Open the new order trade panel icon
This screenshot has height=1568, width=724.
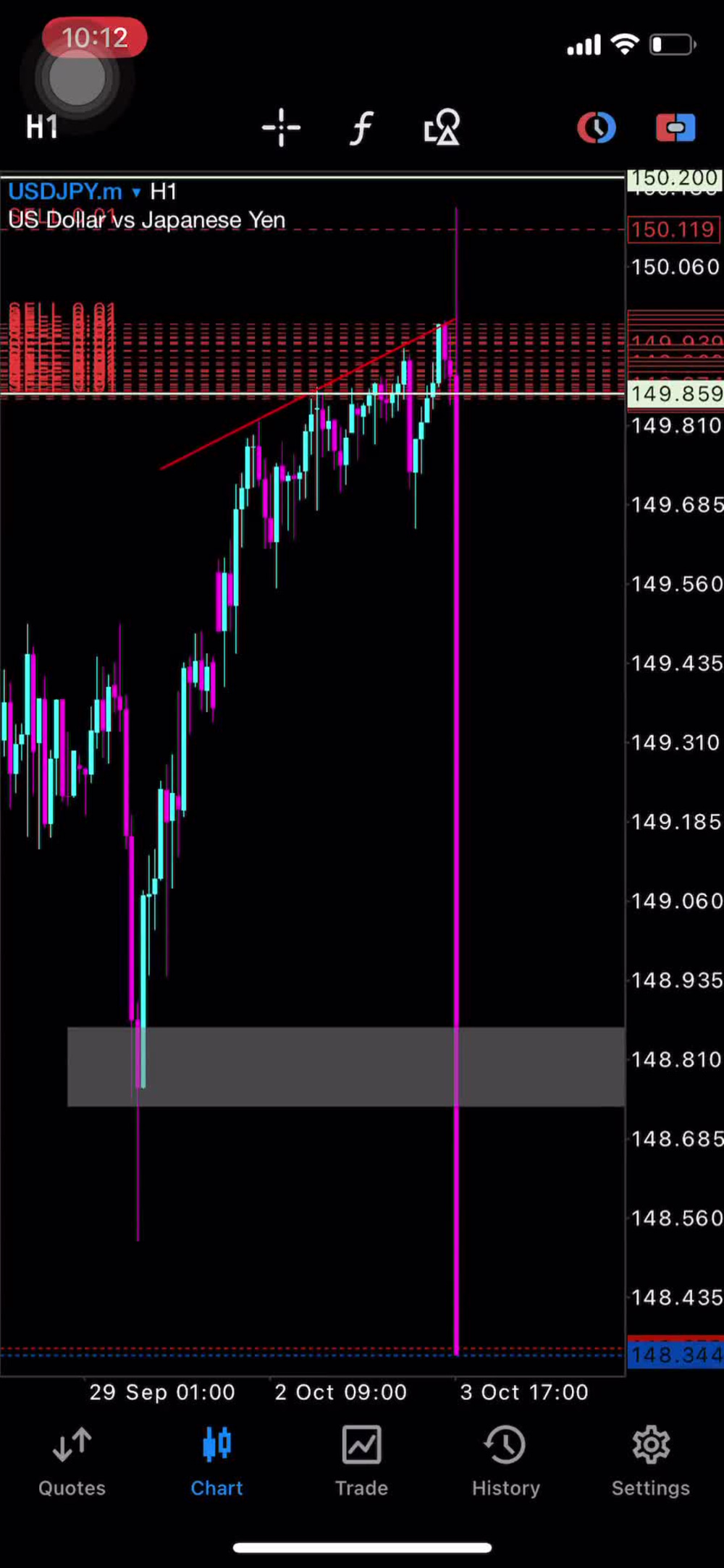point(675,128)
